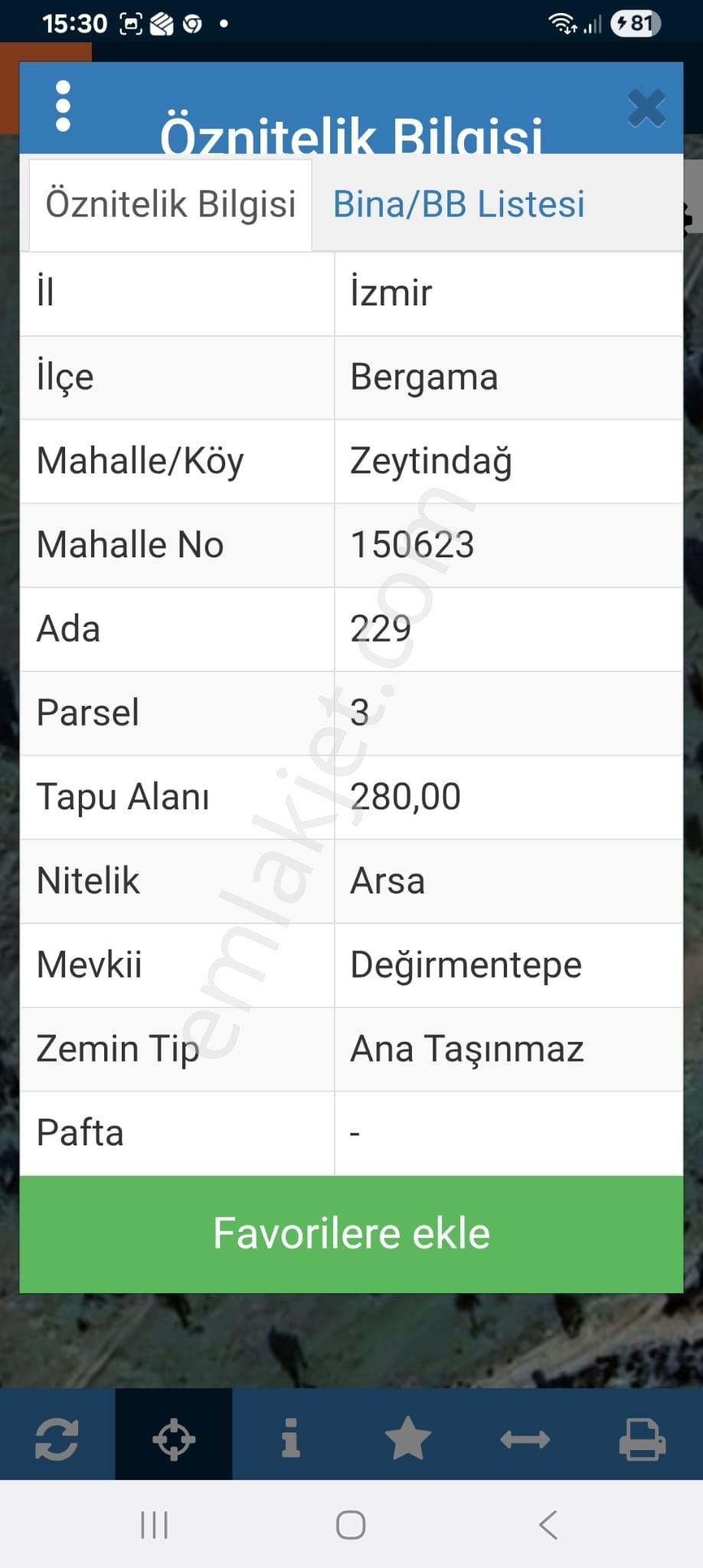Open the info tool

pos(289,1438)
